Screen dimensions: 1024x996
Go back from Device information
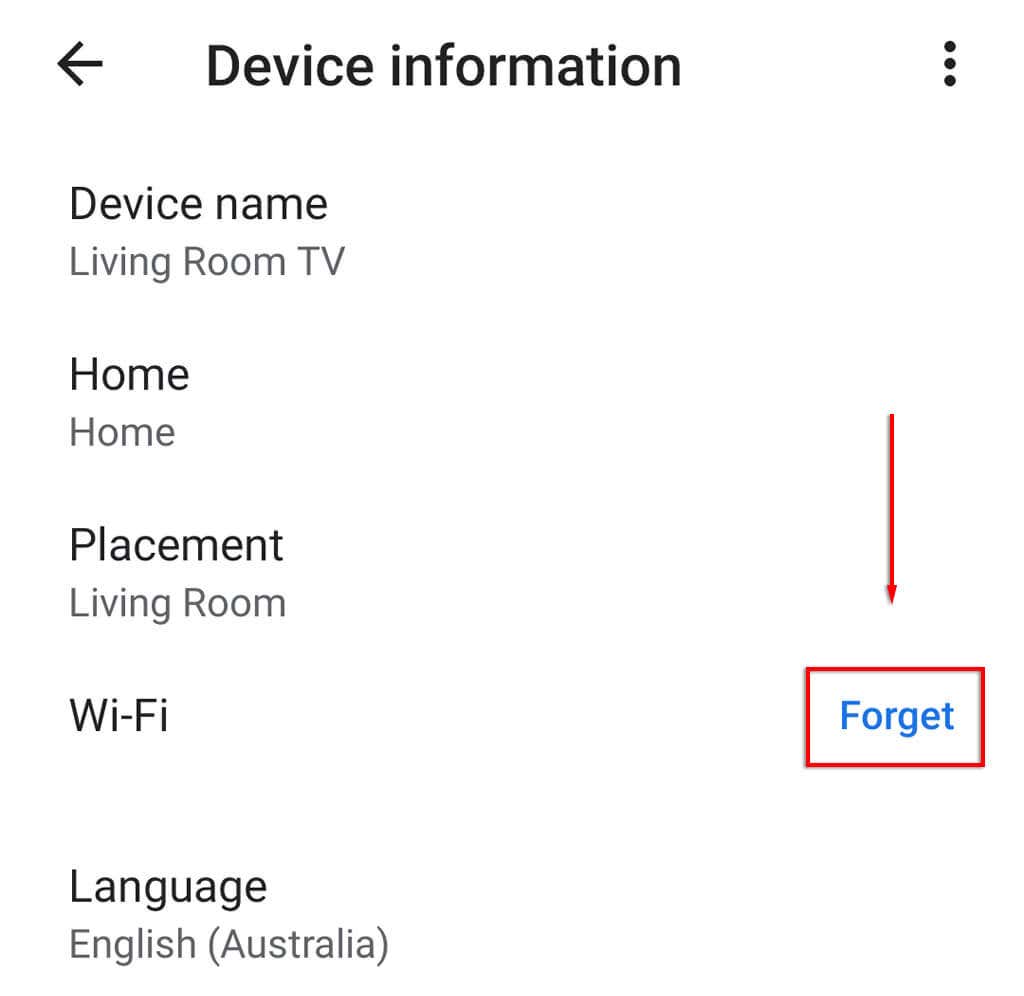pos(80,66)
